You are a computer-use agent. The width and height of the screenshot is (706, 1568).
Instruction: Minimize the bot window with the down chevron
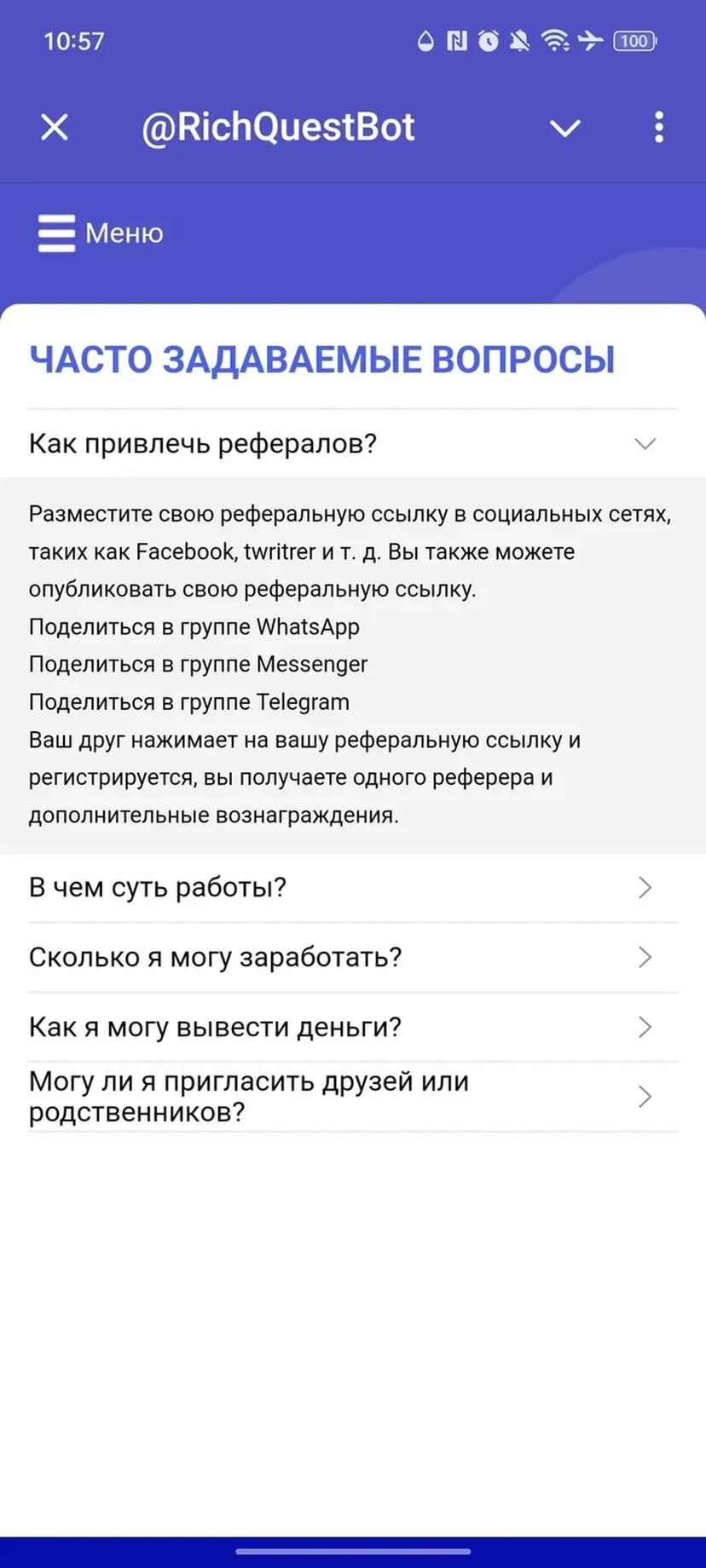(x=564, y=128)
